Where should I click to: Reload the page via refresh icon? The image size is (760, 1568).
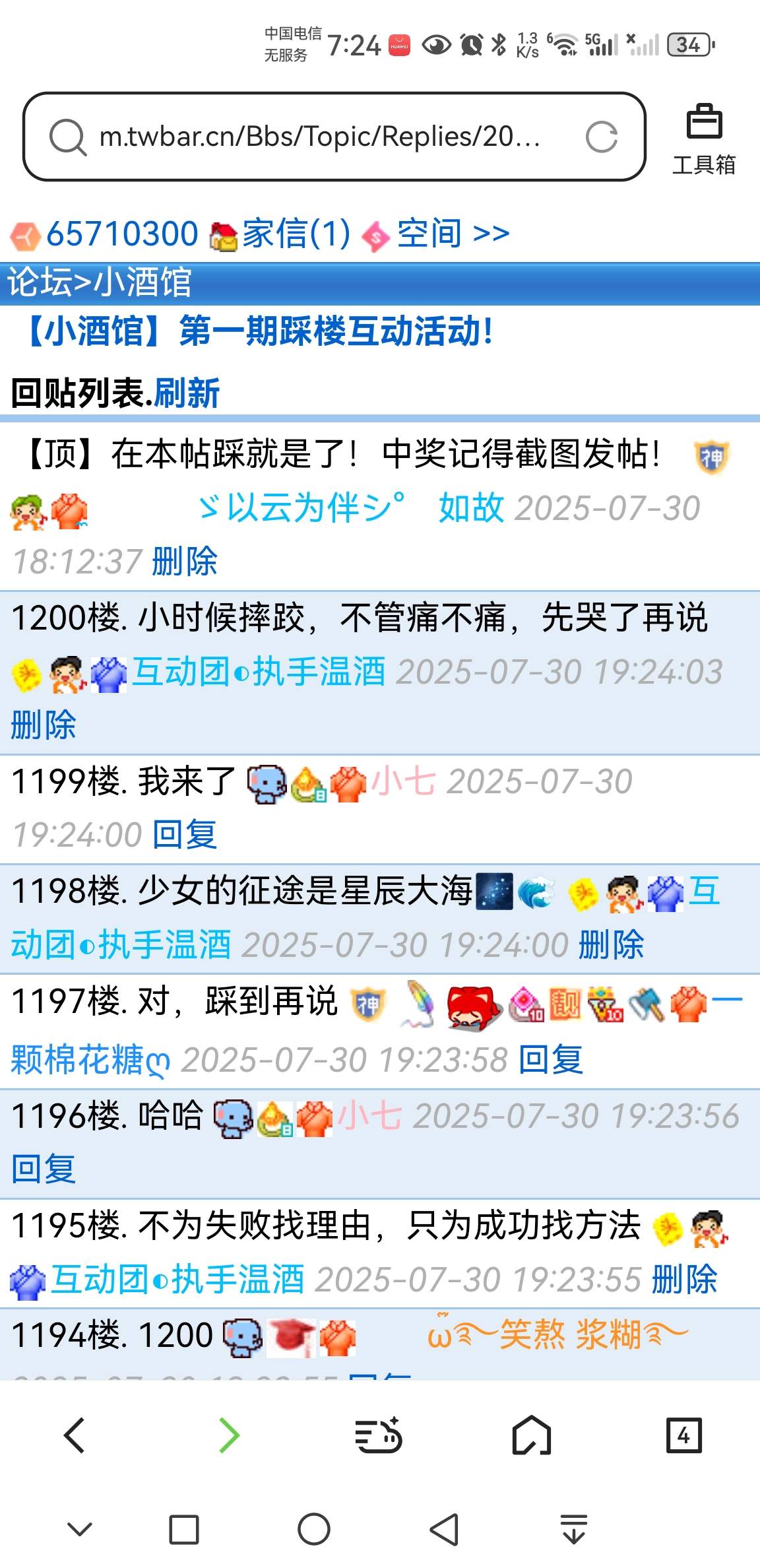click(601, 137)
